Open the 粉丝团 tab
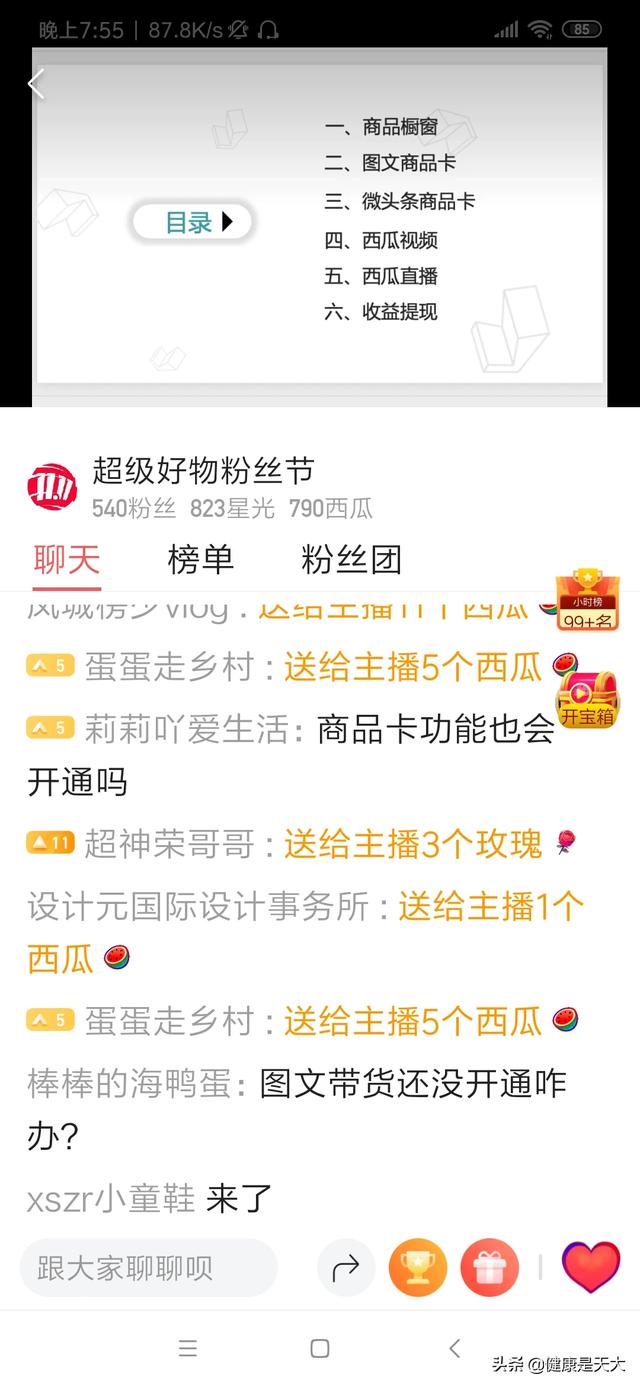The image size is (640, 1387). 351,560
